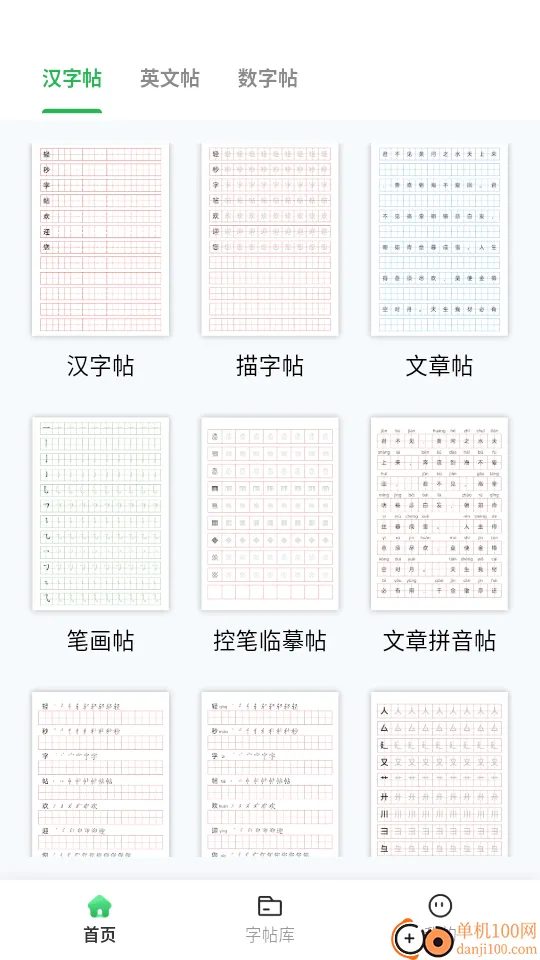
Task: Open the radical sheet starting with 人
Action: point(439,774)
